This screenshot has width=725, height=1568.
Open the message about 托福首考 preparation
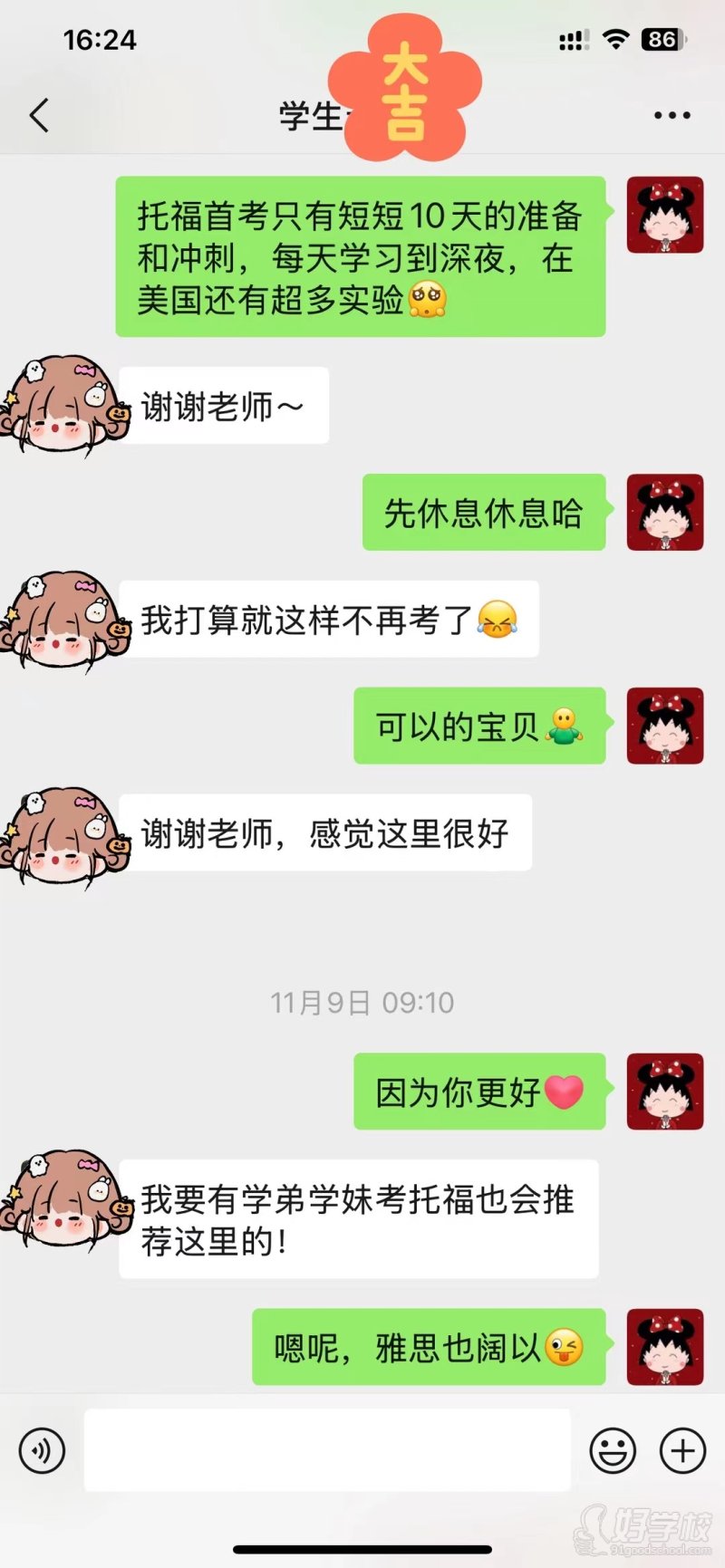(x=360, y=260)
